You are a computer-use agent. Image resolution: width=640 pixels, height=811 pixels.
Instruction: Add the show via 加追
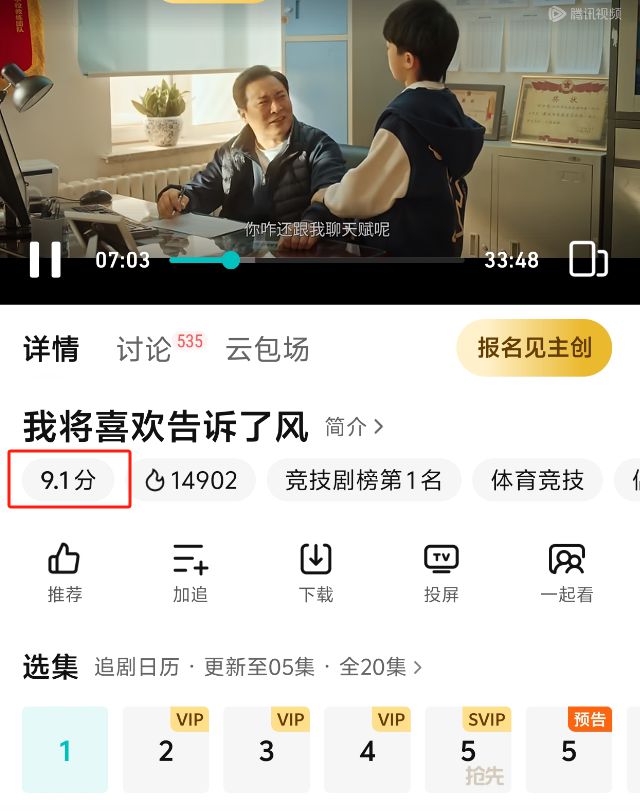pyautogui.click(x=190, y=572)
